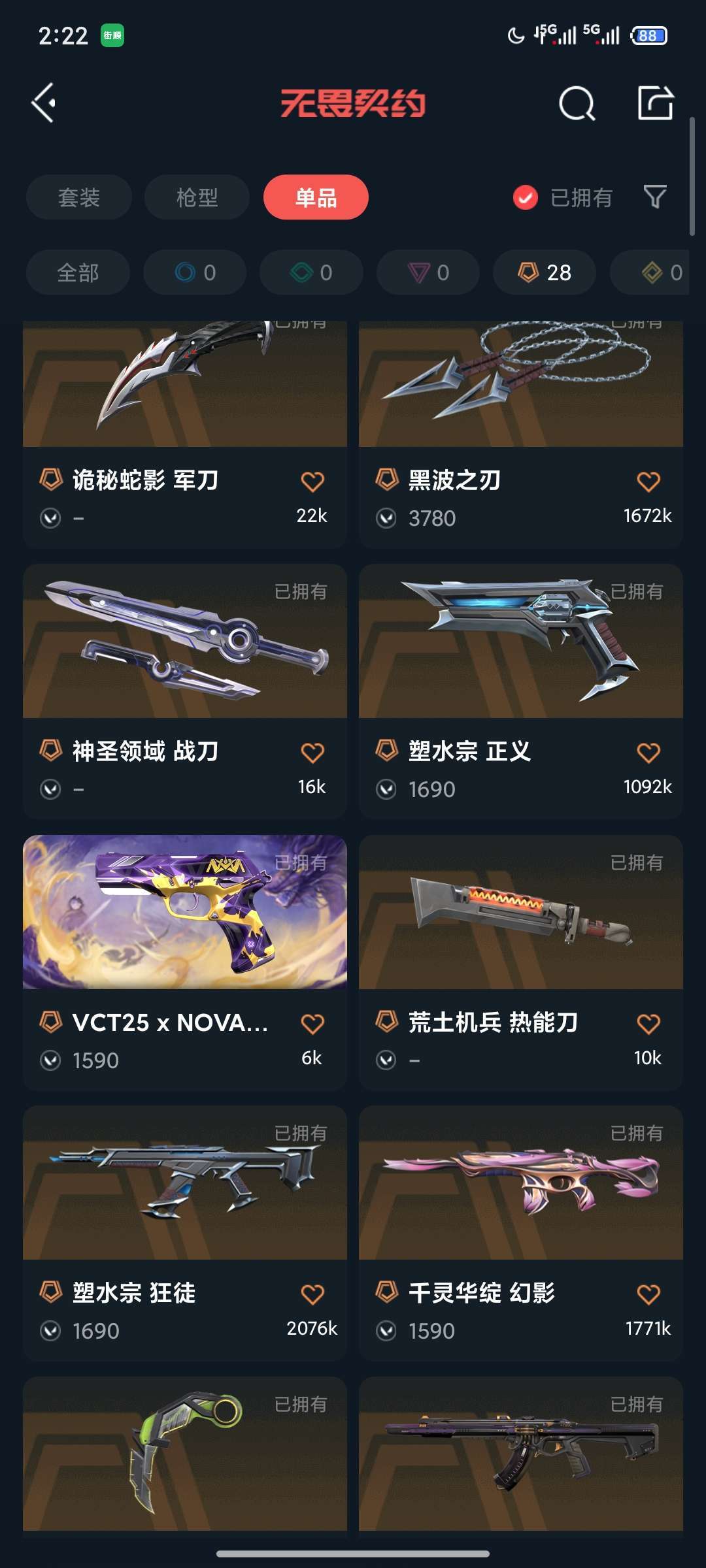Image resolution: width=706 pixels, height=1568 pixels.
Task: Select the orange tier chip showing 28
Action: 544,272
